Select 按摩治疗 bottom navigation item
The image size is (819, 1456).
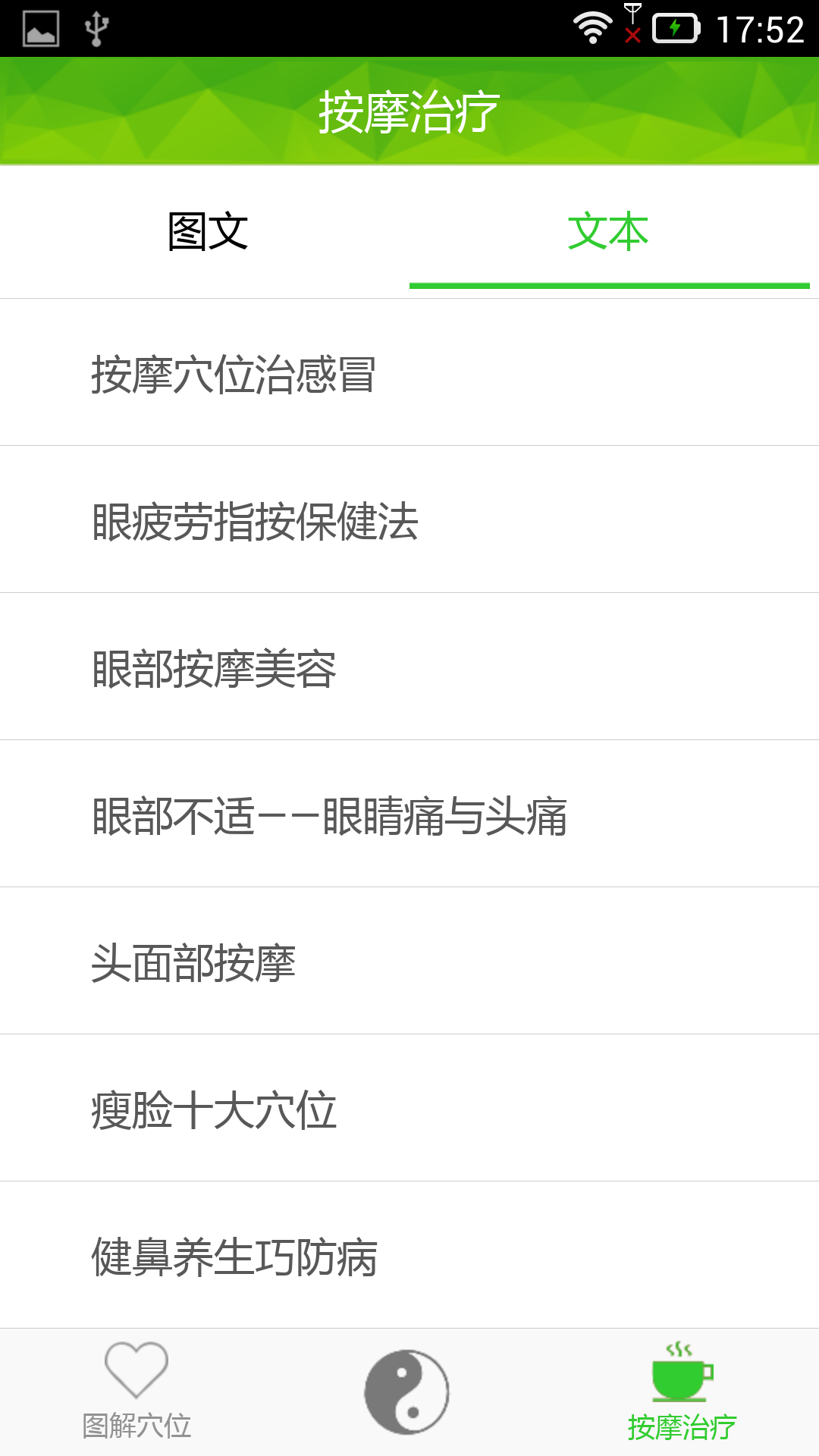coord(682,1392)
